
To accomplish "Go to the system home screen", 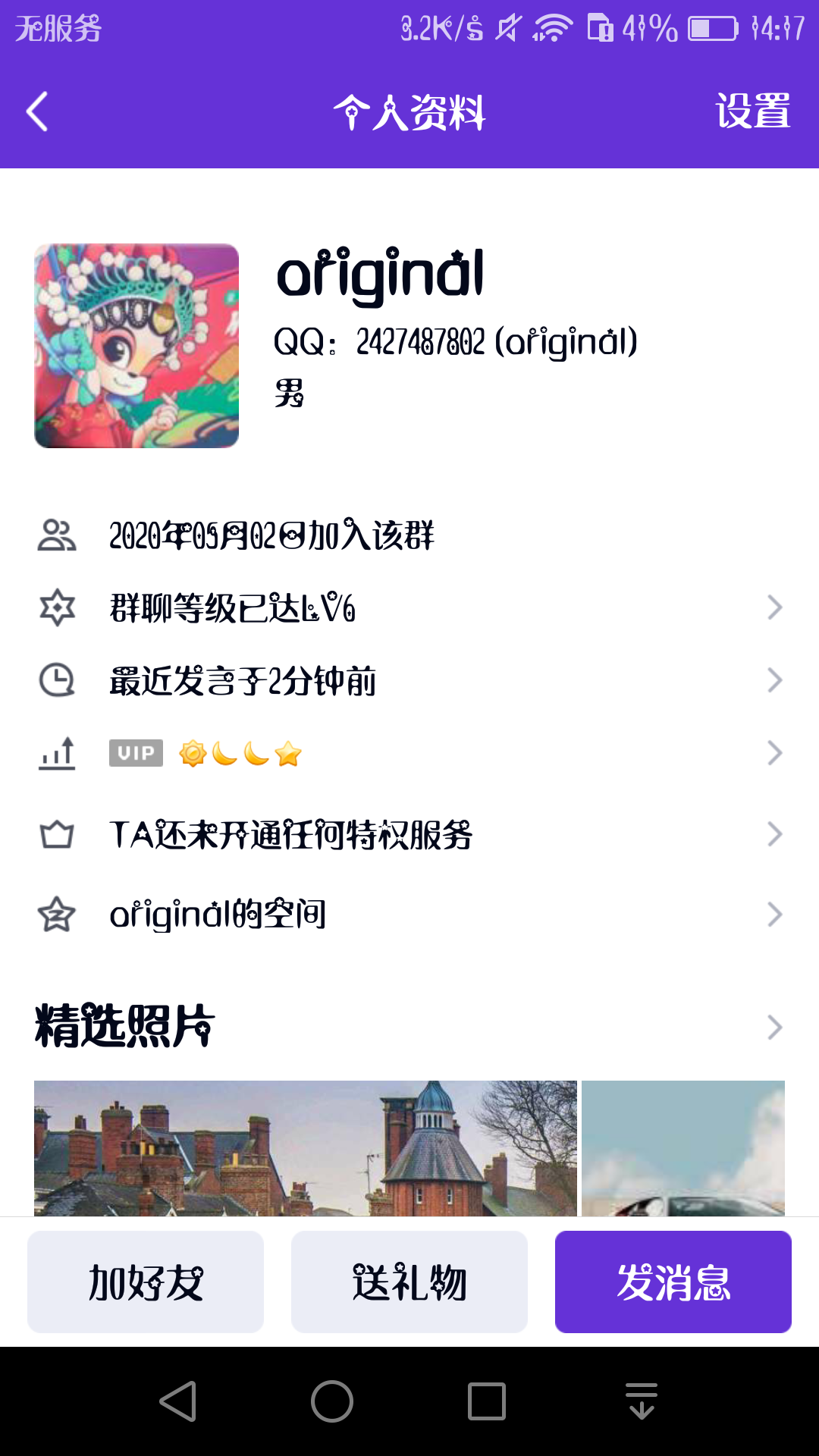I will pos(332,1401).
